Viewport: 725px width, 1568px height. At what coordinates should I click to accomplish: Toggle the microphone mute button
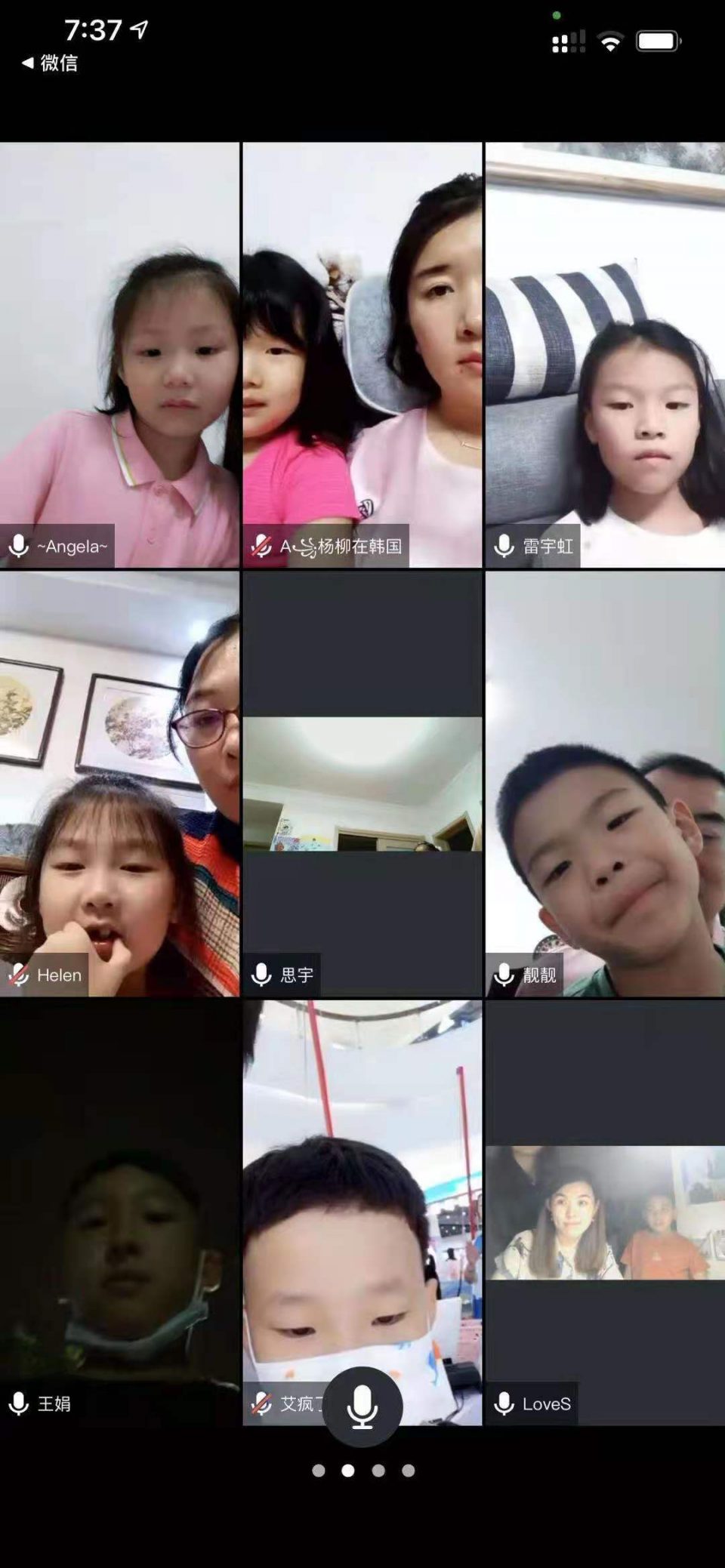tap(362, 1407)
